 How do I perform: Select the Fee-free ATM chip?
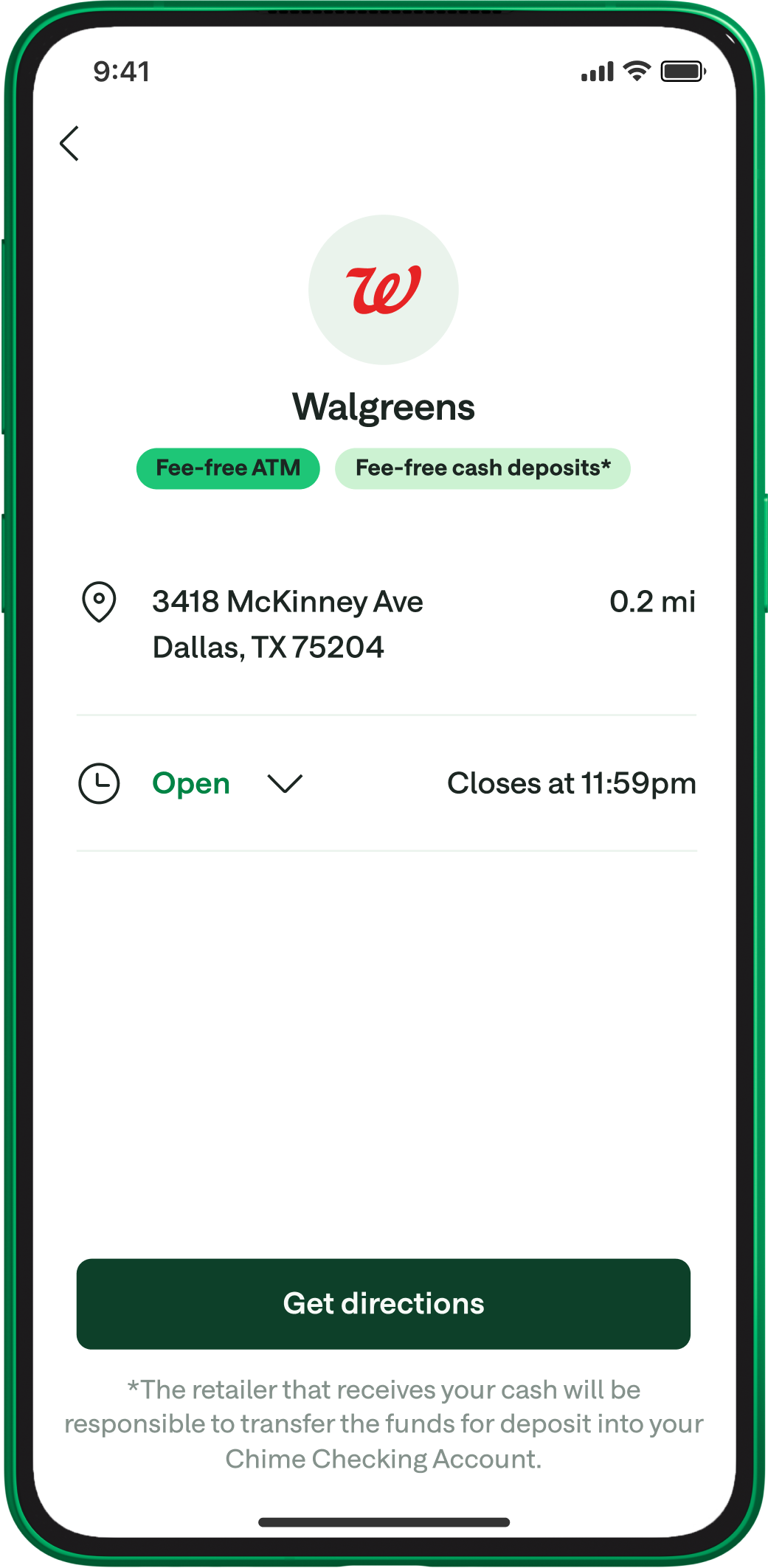[x=228, y=468]
